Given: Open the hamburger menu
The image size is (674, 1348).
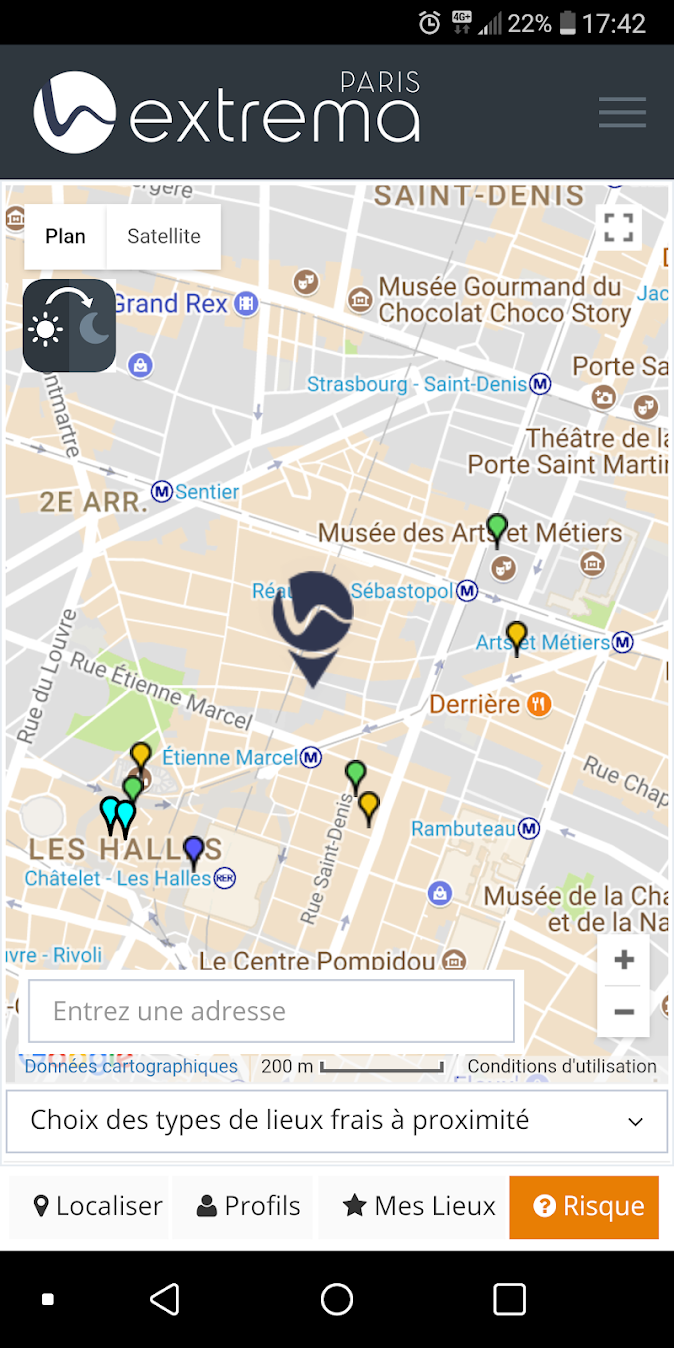Looking at the screenshot, I should 622,112.
